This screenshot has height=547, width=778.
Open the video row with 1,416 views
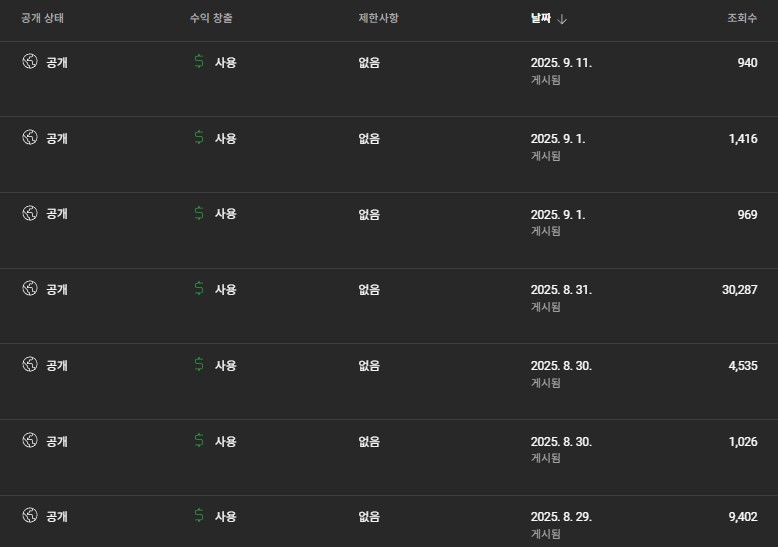point(742,138)
